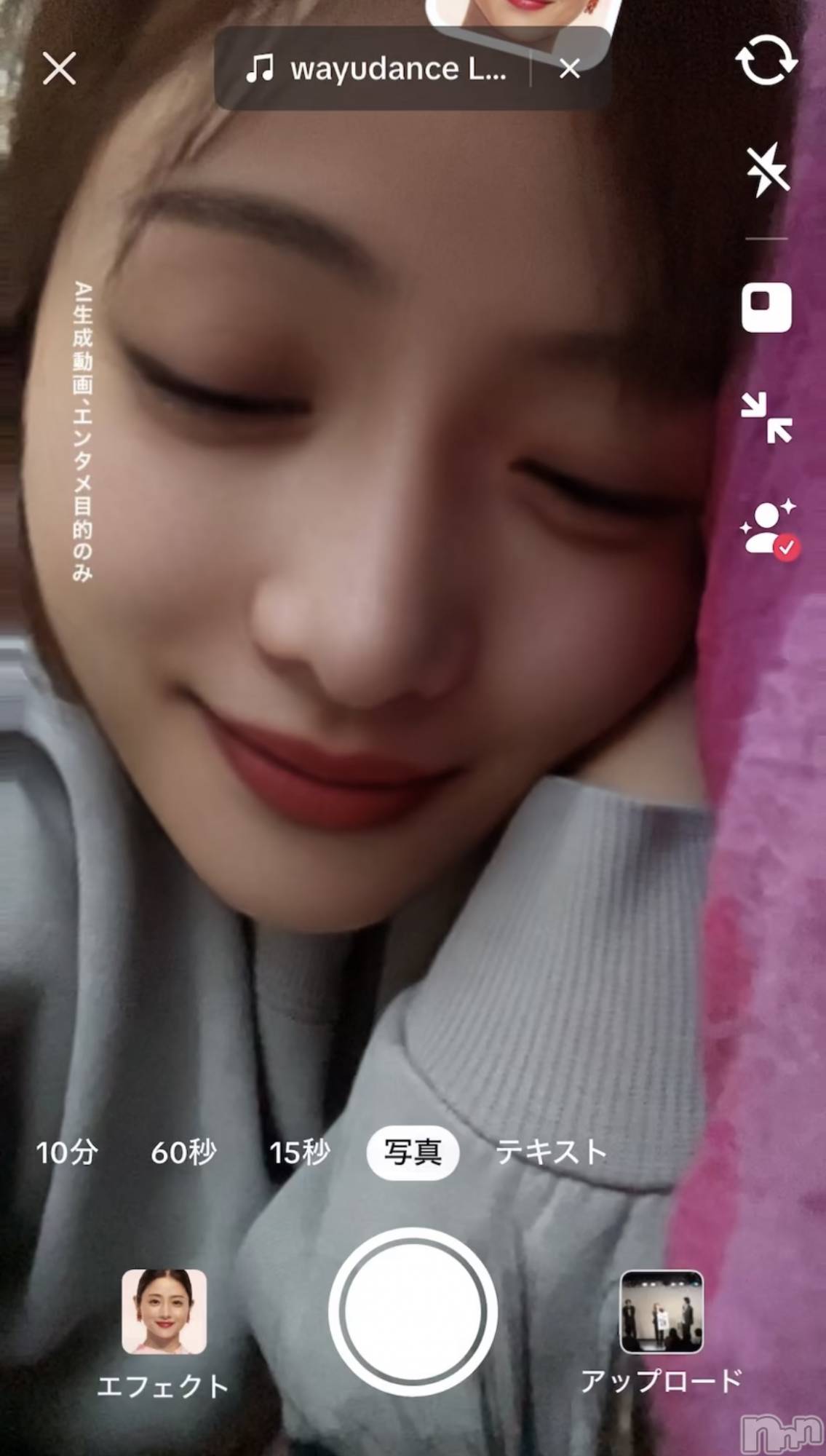Switch to テキスト mode
Screen dimensions: 826x1456
click(x=551, y=1152)
